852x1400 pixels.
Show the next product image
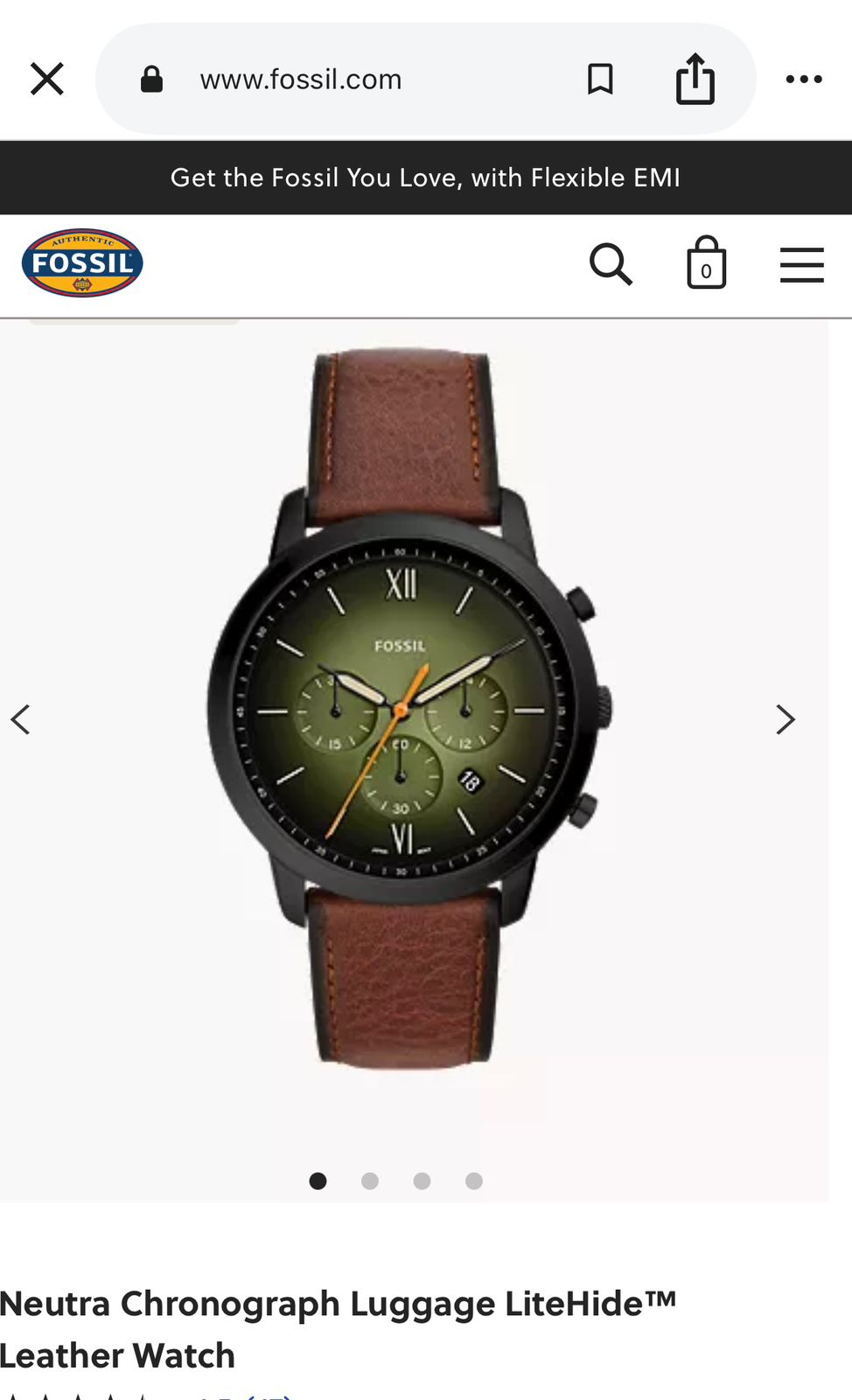[x=786, y=719]
